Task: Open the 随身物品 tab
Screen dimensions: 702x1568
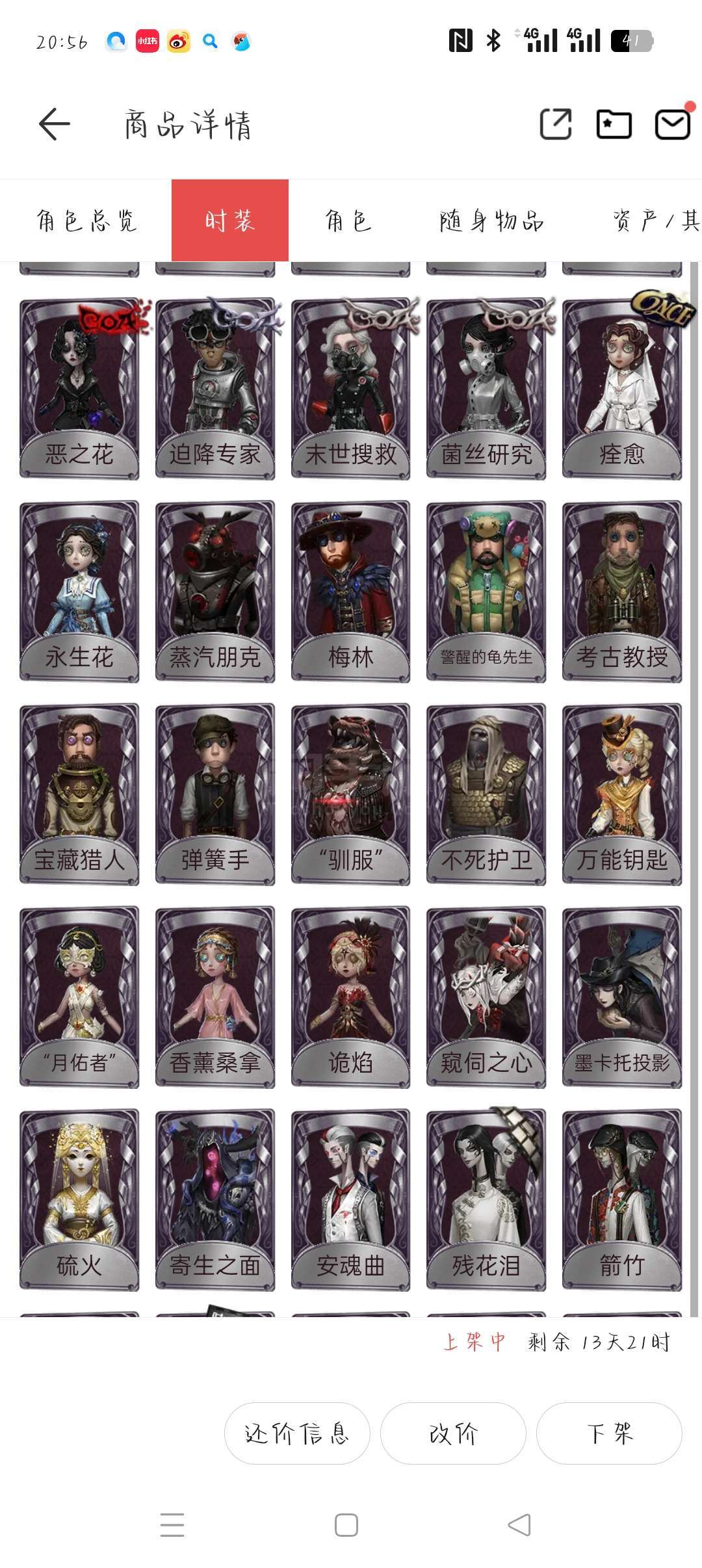Action: click(x=491, y=220)
